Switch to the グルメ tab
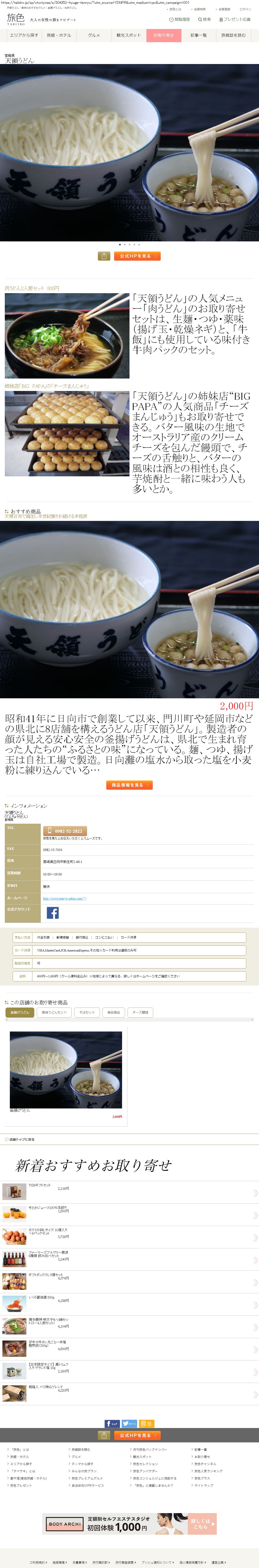 point(93,35)
